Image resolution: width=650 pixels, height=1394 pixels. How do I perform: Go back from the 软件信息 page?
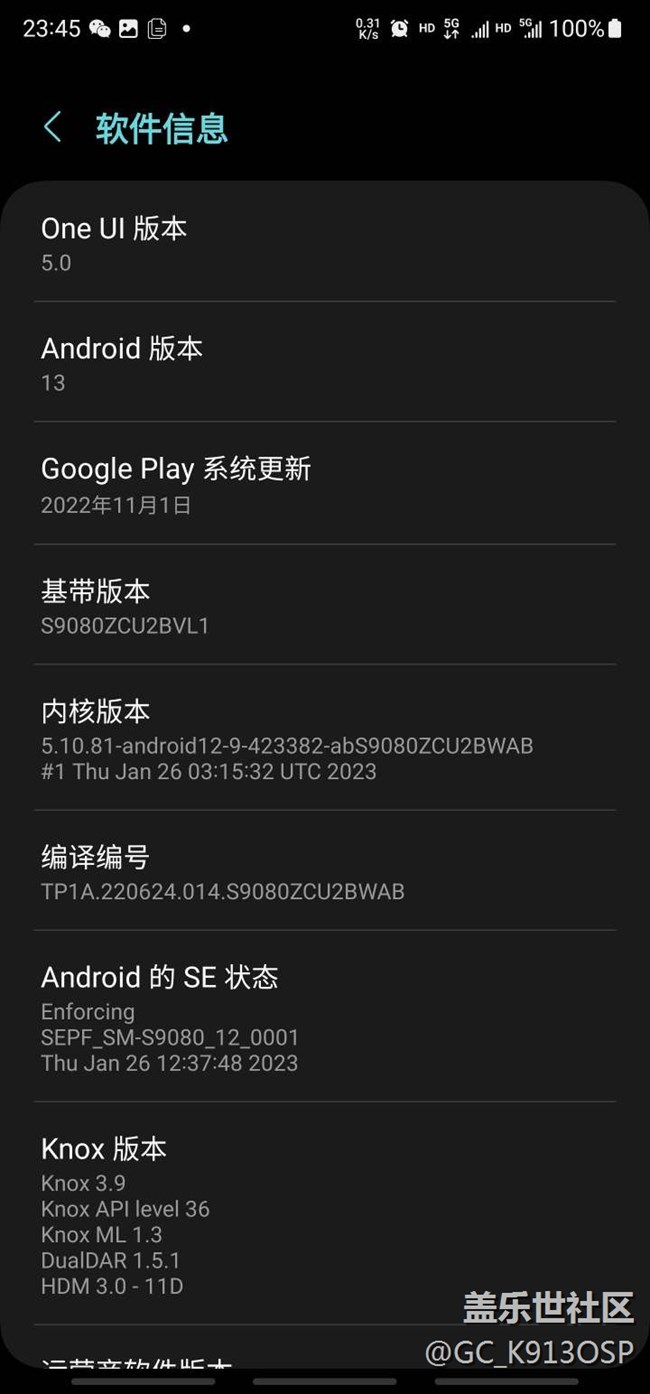[x=53, y=128]
